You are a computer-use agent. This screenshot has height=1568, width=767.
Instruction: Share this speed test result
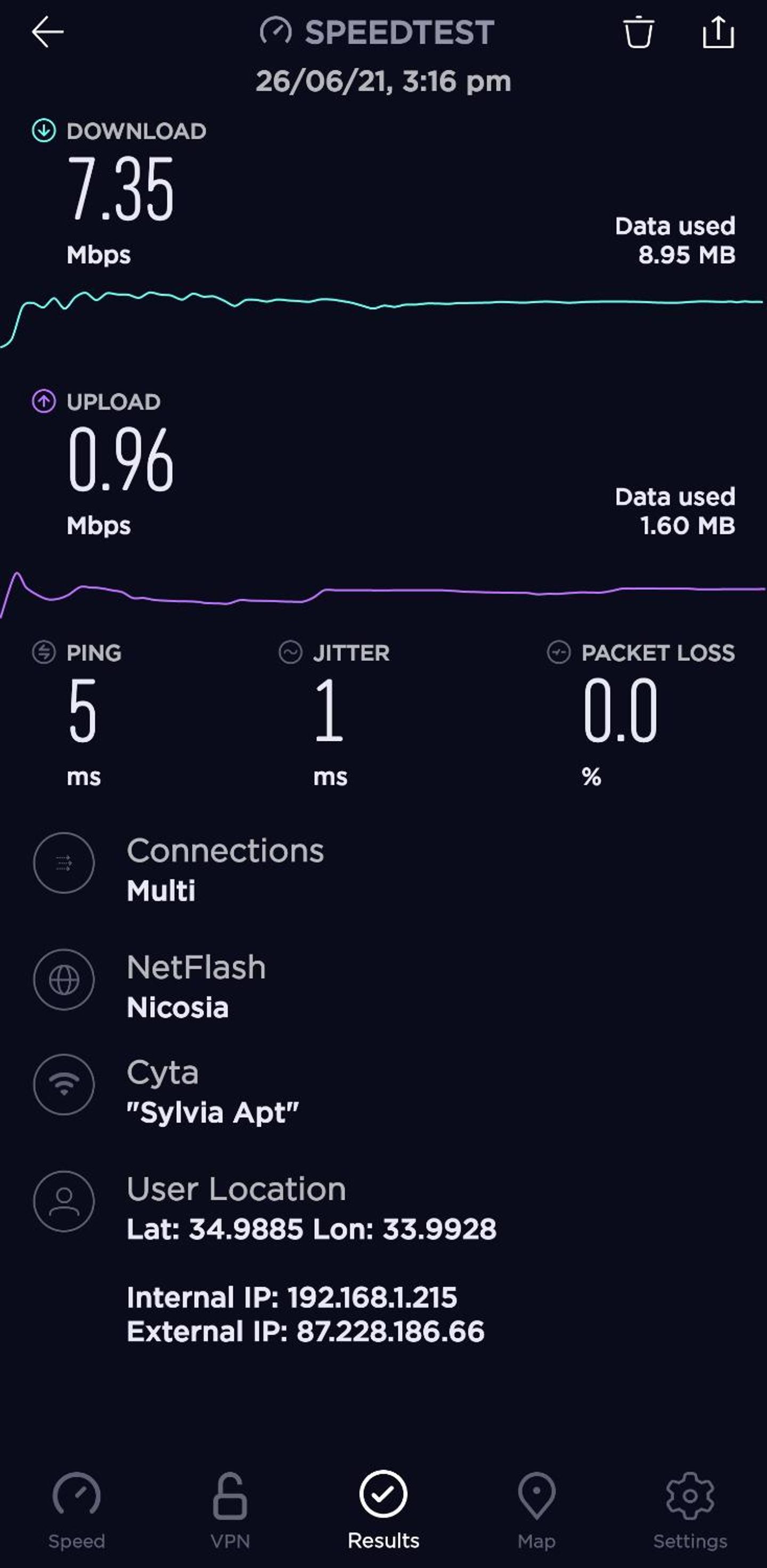point(719,31)
